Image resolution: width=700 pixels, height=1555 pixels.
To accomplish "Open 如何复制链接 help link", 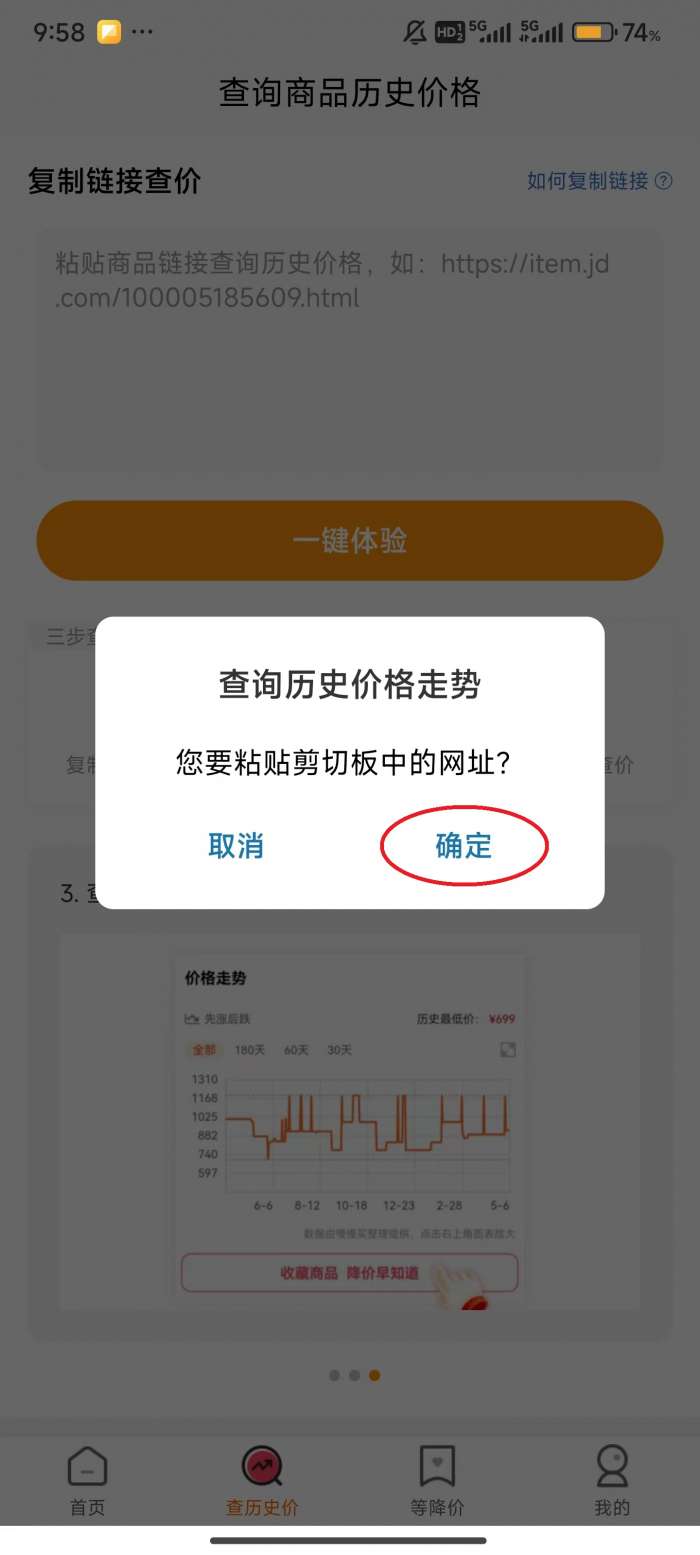I will 599,181.
